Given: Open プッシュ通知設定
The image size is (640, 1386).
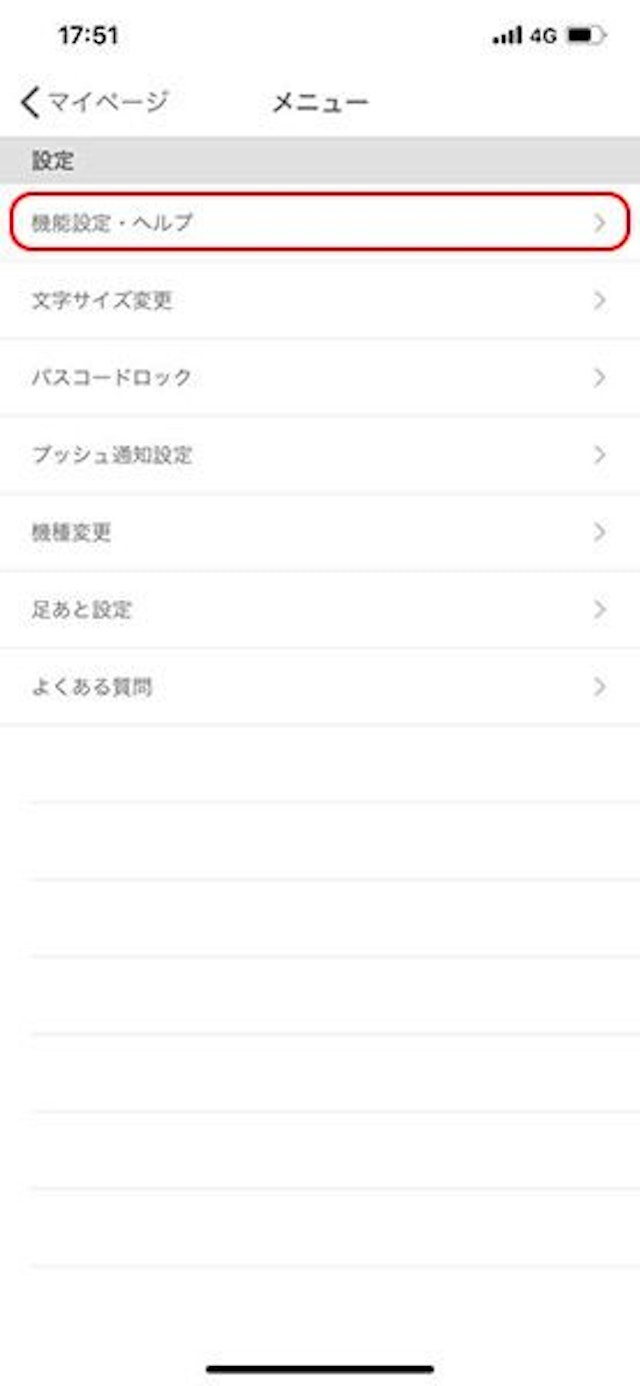Looking at the screenshot, I should tap(320, 455).
